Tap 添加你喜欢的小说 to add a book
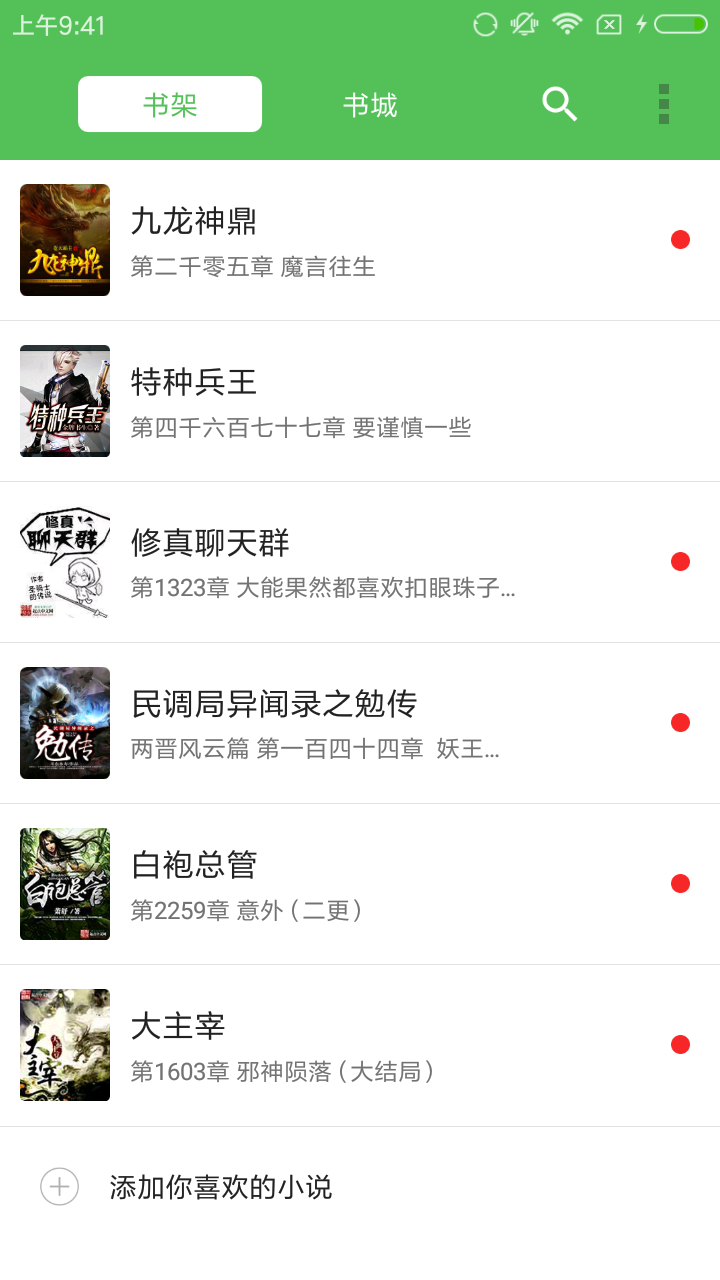 [x=222, y=1186]
